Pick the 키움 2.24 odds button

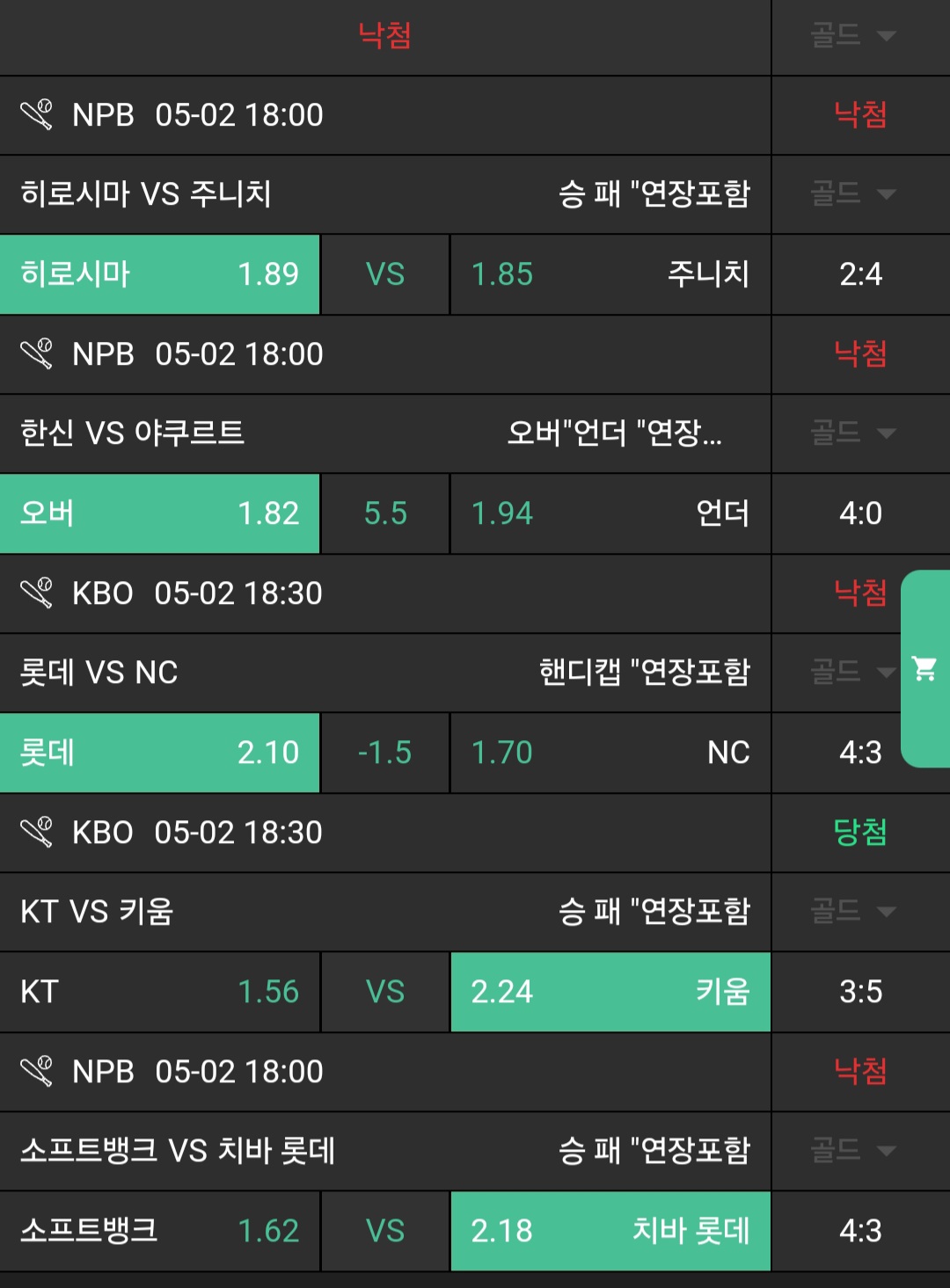point(610,992)
